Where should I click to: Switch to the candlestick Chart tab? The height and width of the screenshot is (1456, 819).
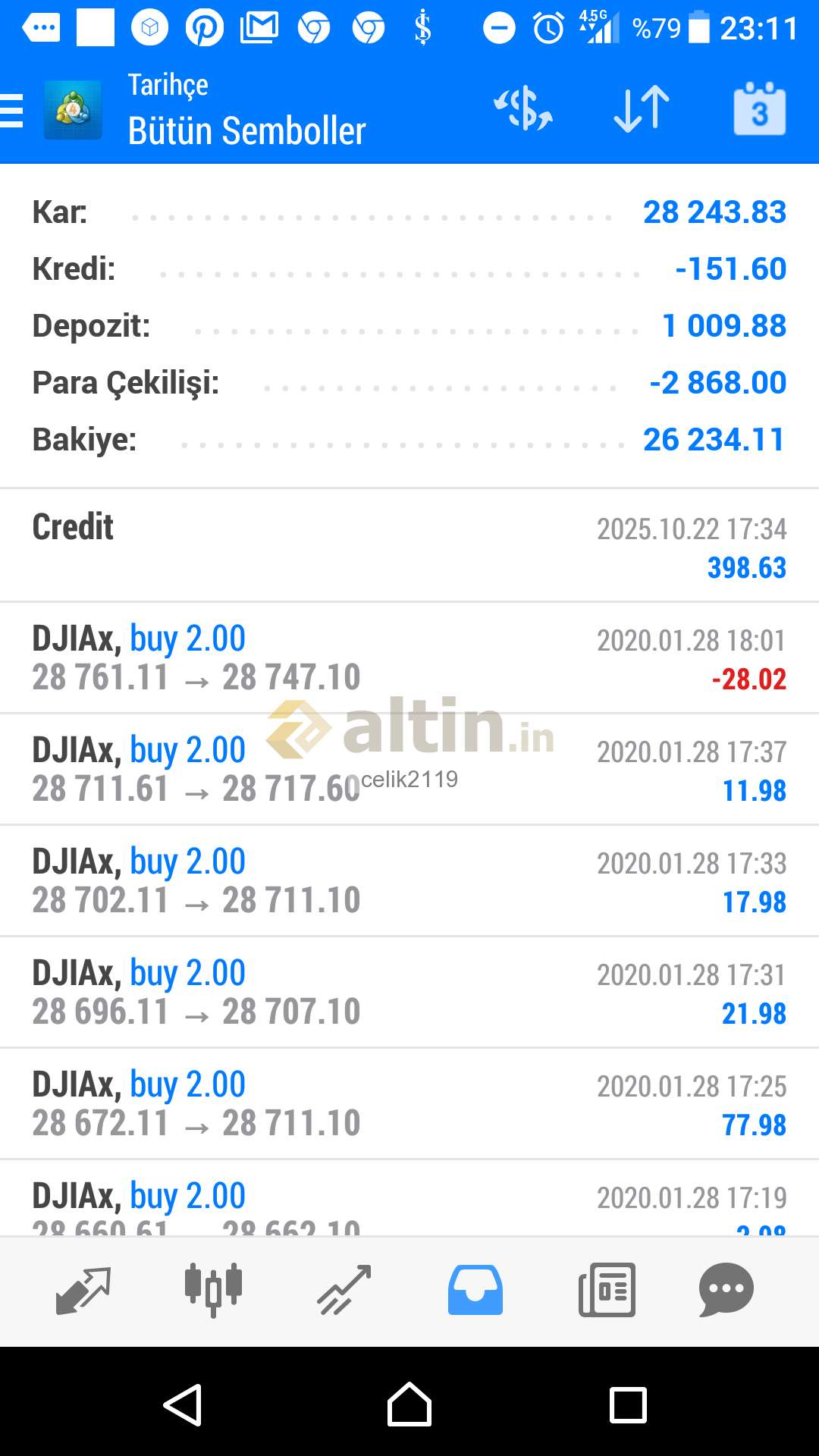[213, 1290]
